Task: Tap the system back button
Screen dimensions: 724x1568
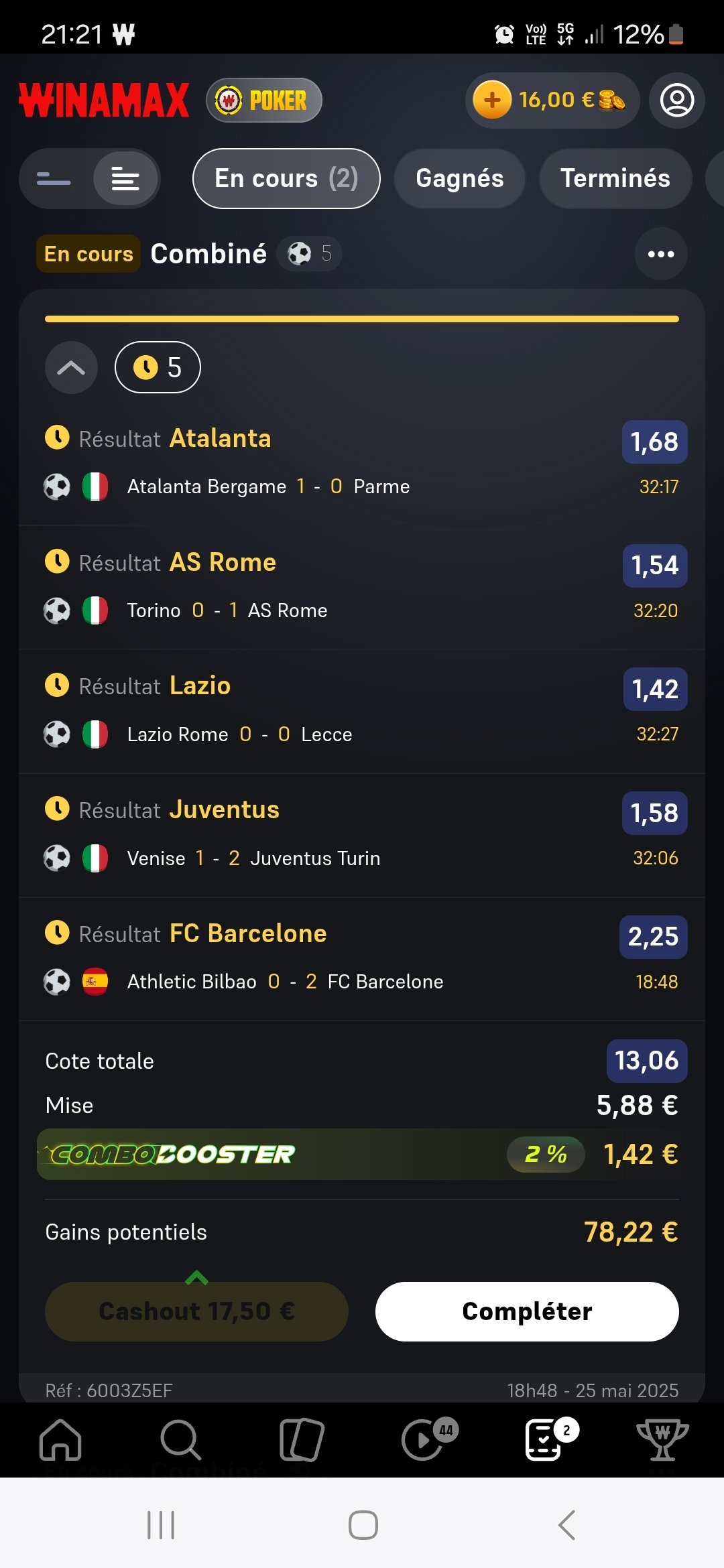Action: coord(567,1525)
